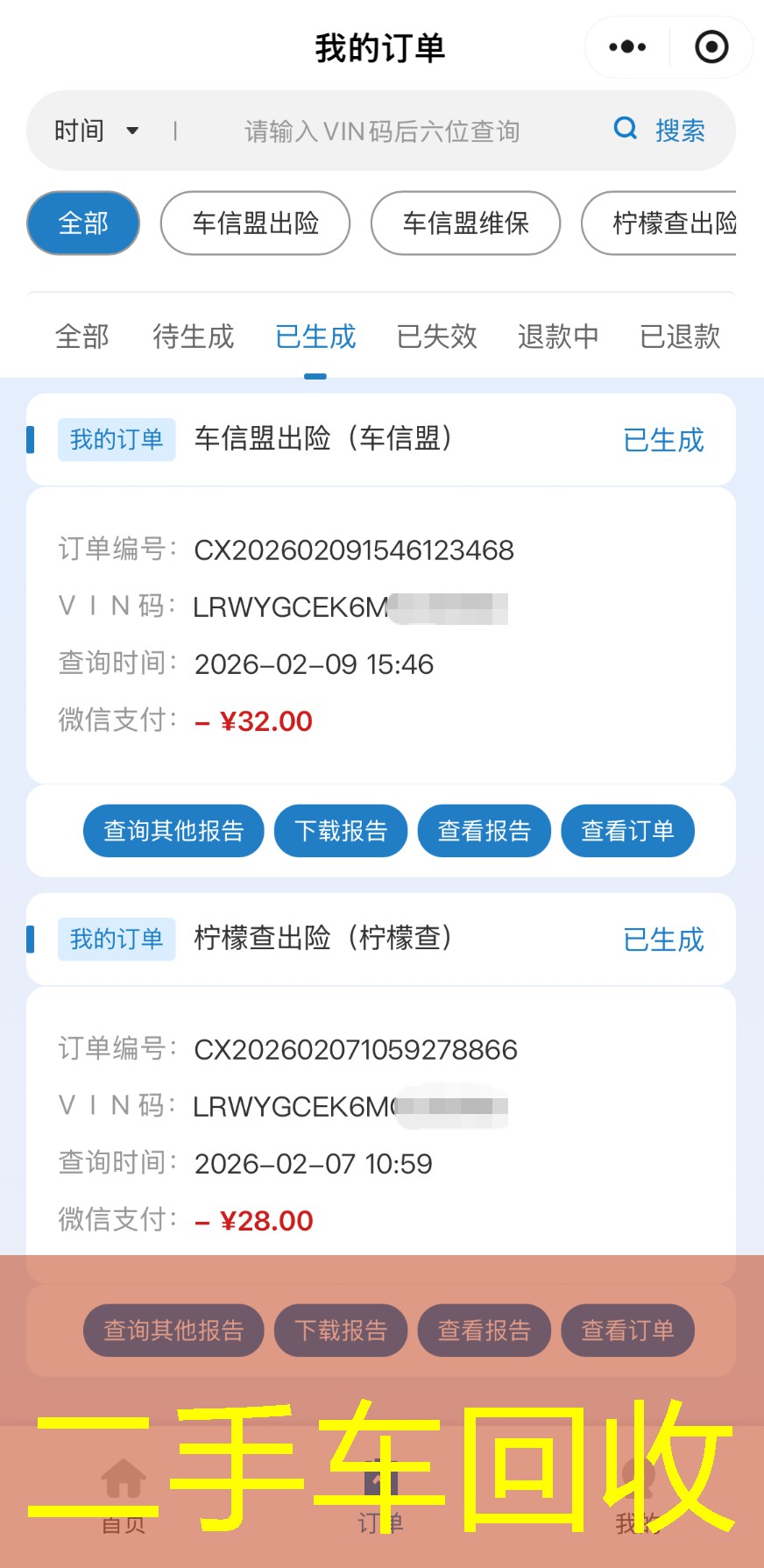The image size is (764, 1568).
Task: Switch to the 退款中 status tab
Action: pyautogui.click(x=558, y=337)
